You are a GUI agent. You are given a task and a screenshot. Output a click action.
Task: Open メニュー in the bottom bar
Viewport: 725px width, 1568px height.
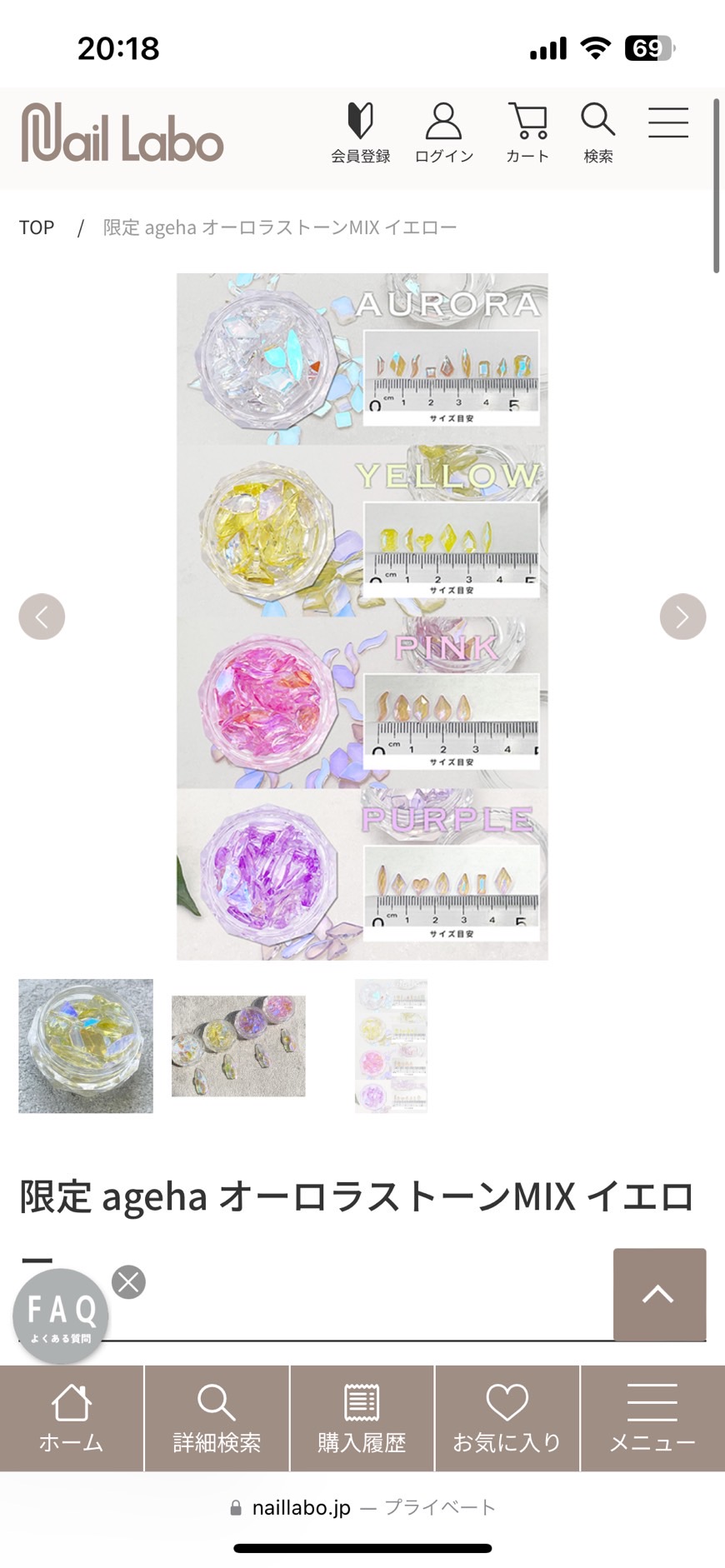click(x=652, y=1419)
